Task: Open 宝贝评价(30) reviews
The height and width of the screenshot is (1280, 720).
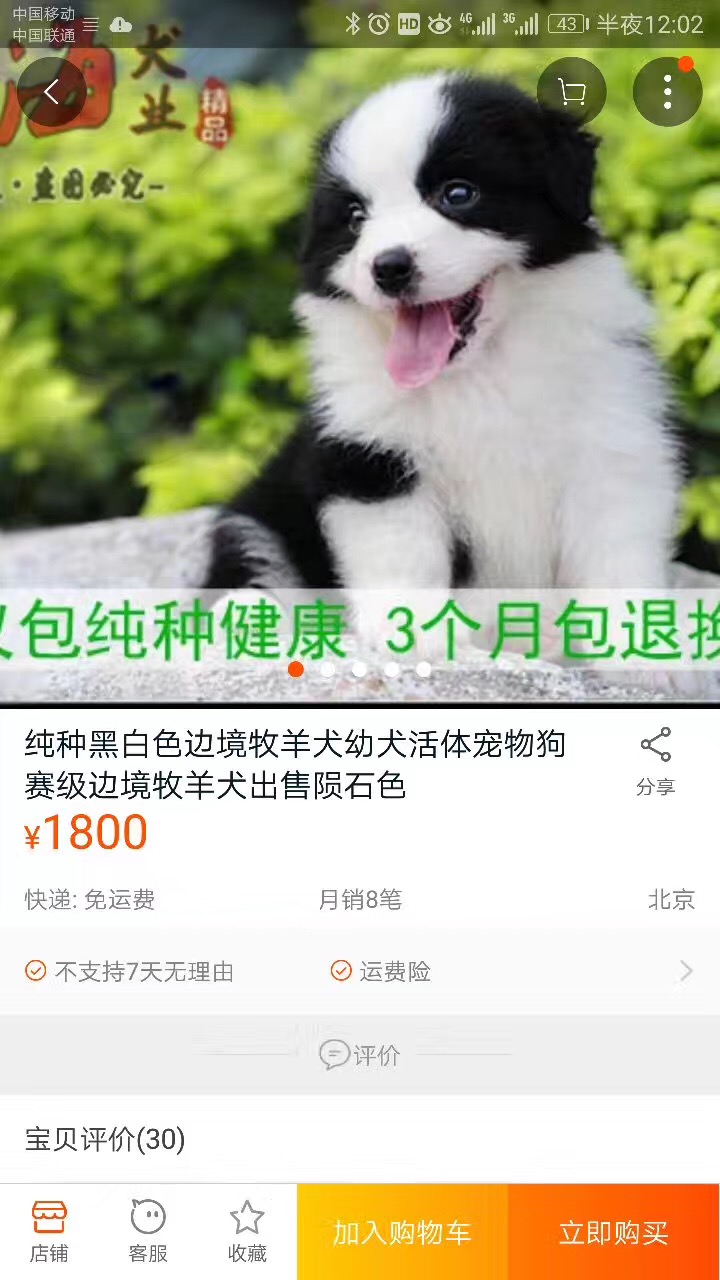Action: (x=105, y=1139)
